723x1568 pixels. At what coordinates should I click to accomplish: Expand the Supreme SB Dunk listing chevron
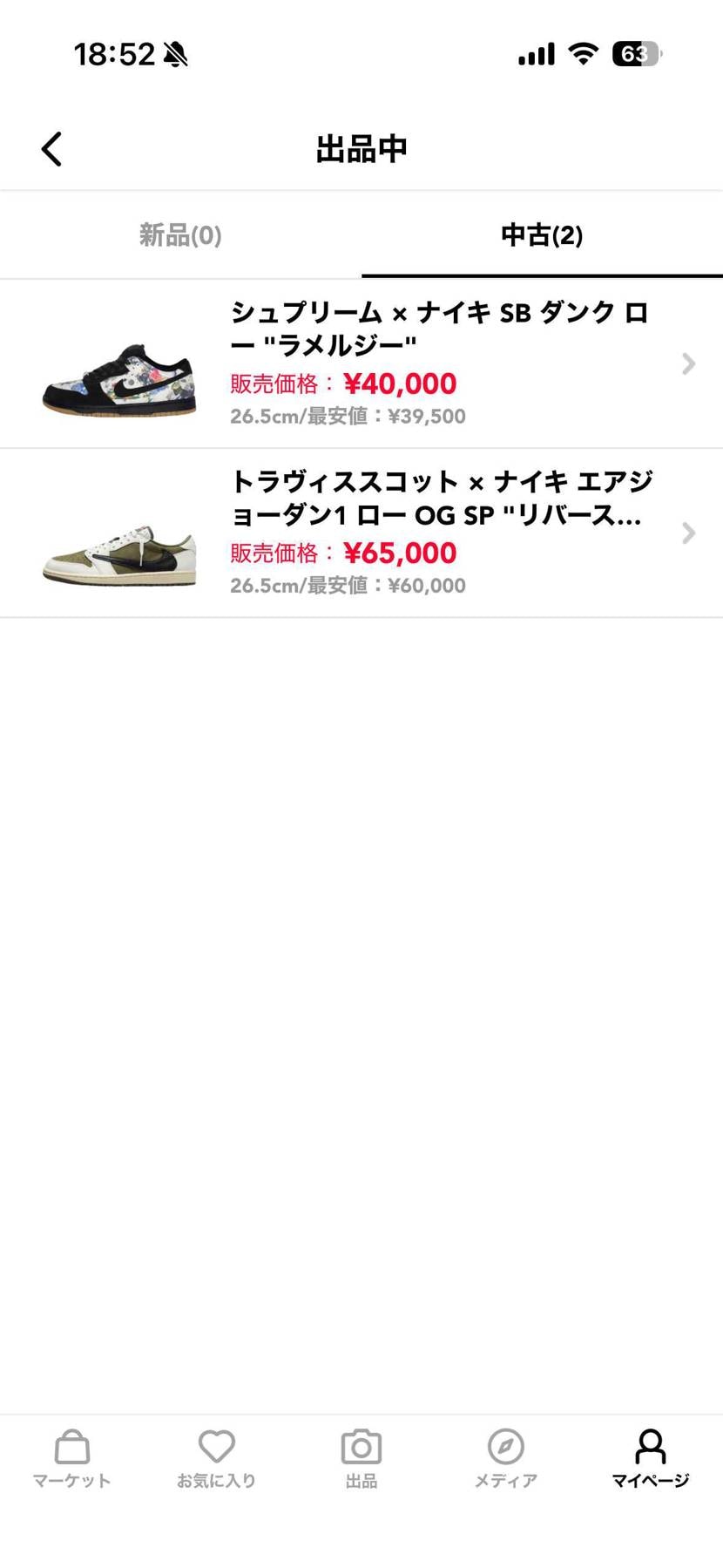(690, 363)
